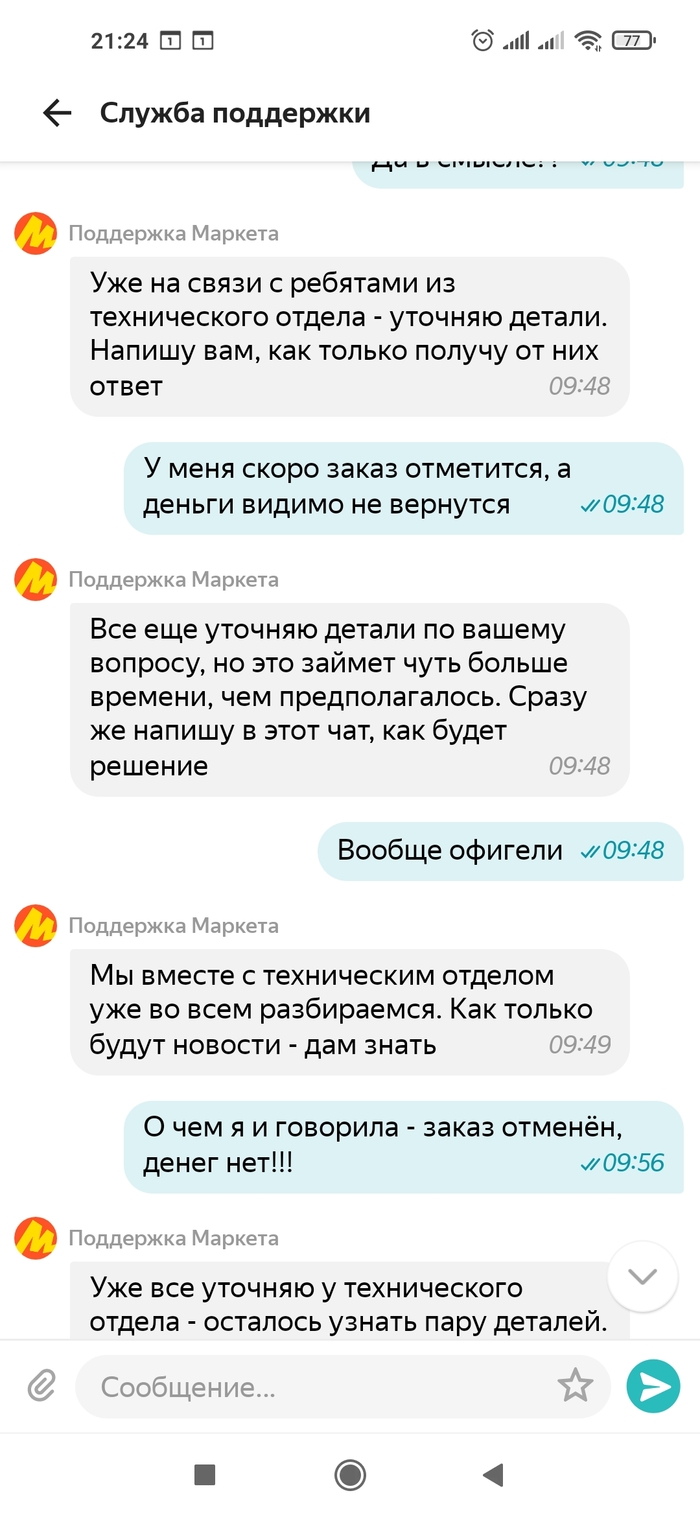Focus the Сообщение text field
This screenshot has height=1517, width=700.
(320, 1387)
